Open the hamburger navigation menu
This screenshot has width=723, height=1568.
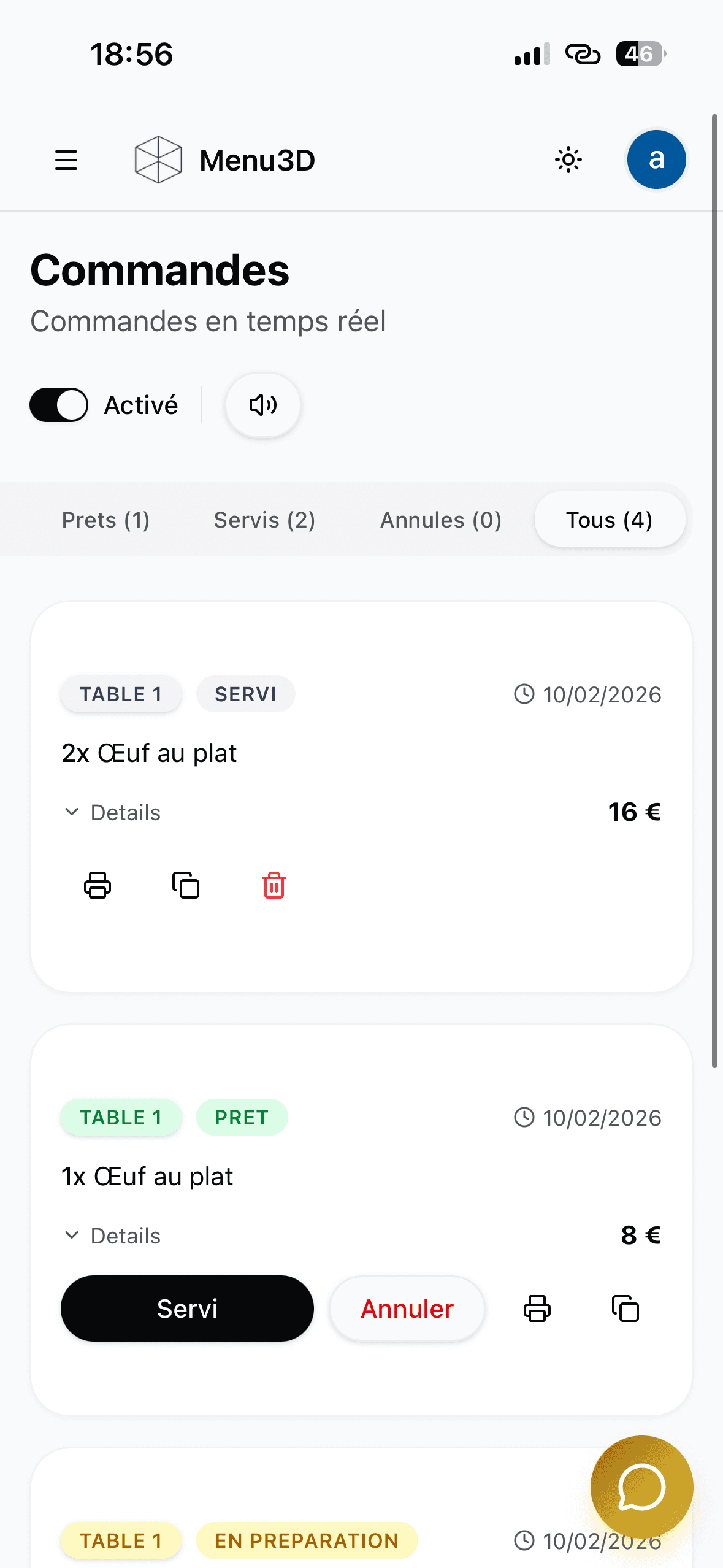click(66, 159)
